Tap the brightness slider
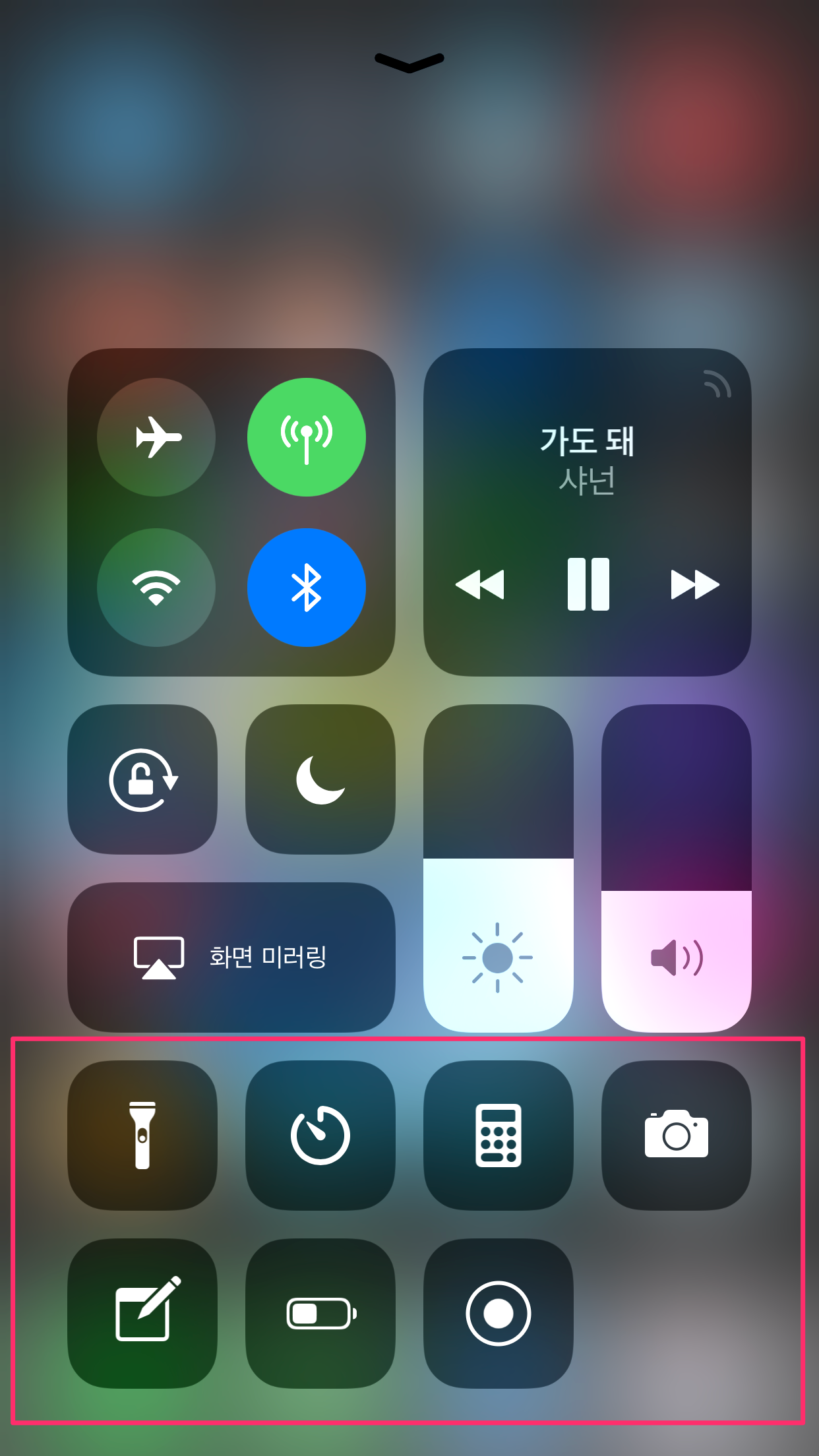Image resolution: width=819 pixels, height=1456 pixels. pos(498,868)
